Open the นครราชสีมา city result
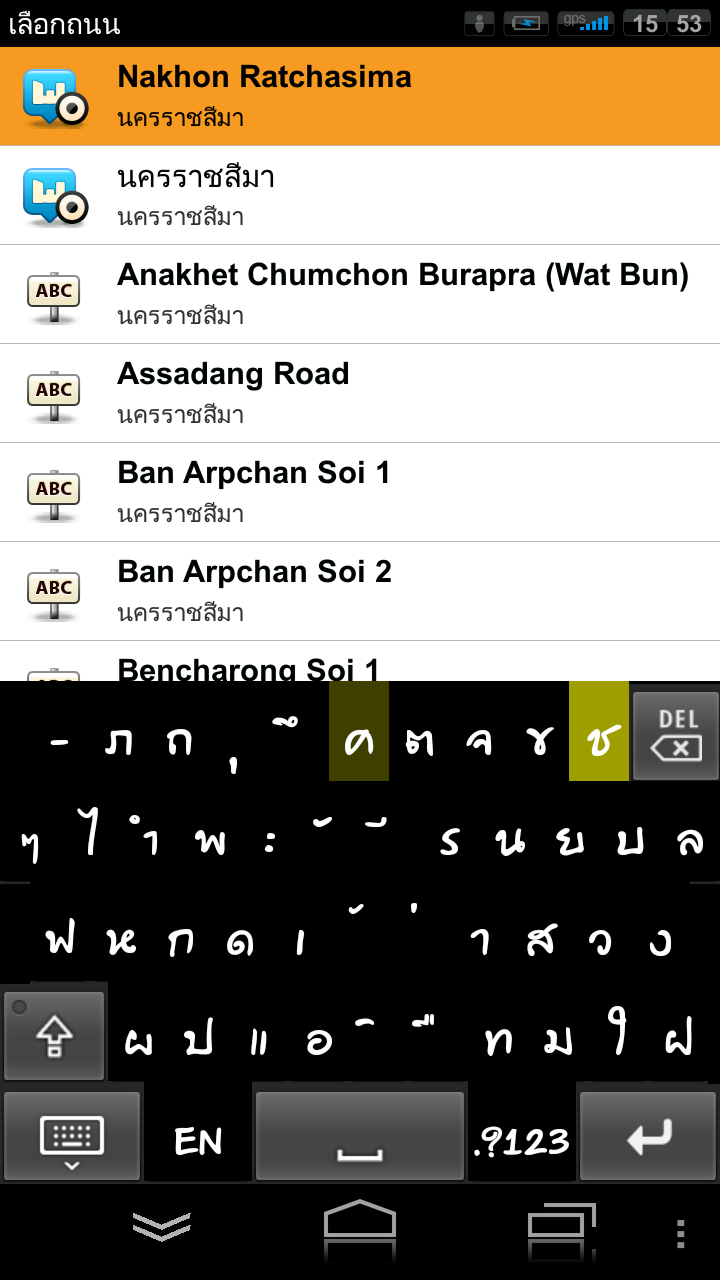Viewport: 720px width, 1280px height. [x=360, y=195]
